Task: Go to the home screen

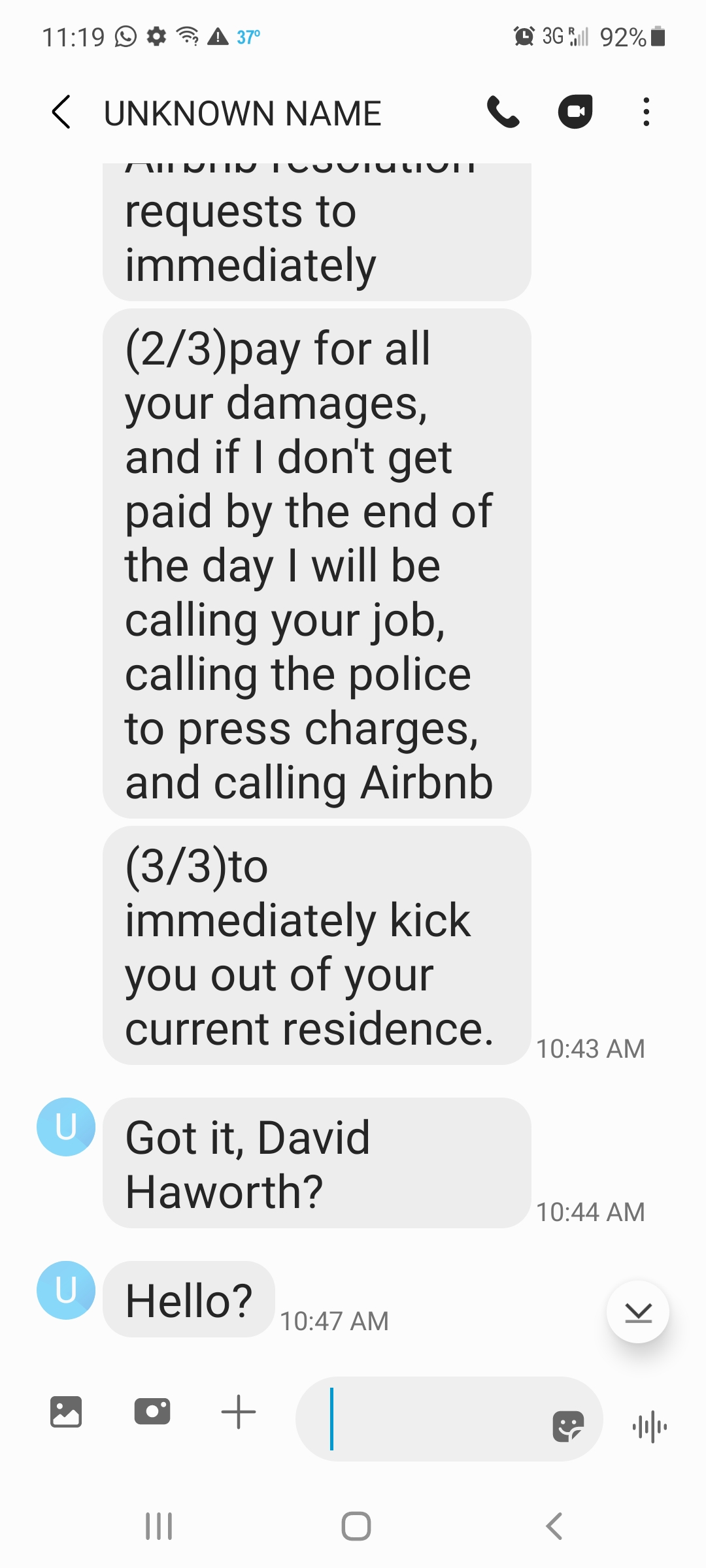Action: tap(356, 1526)
